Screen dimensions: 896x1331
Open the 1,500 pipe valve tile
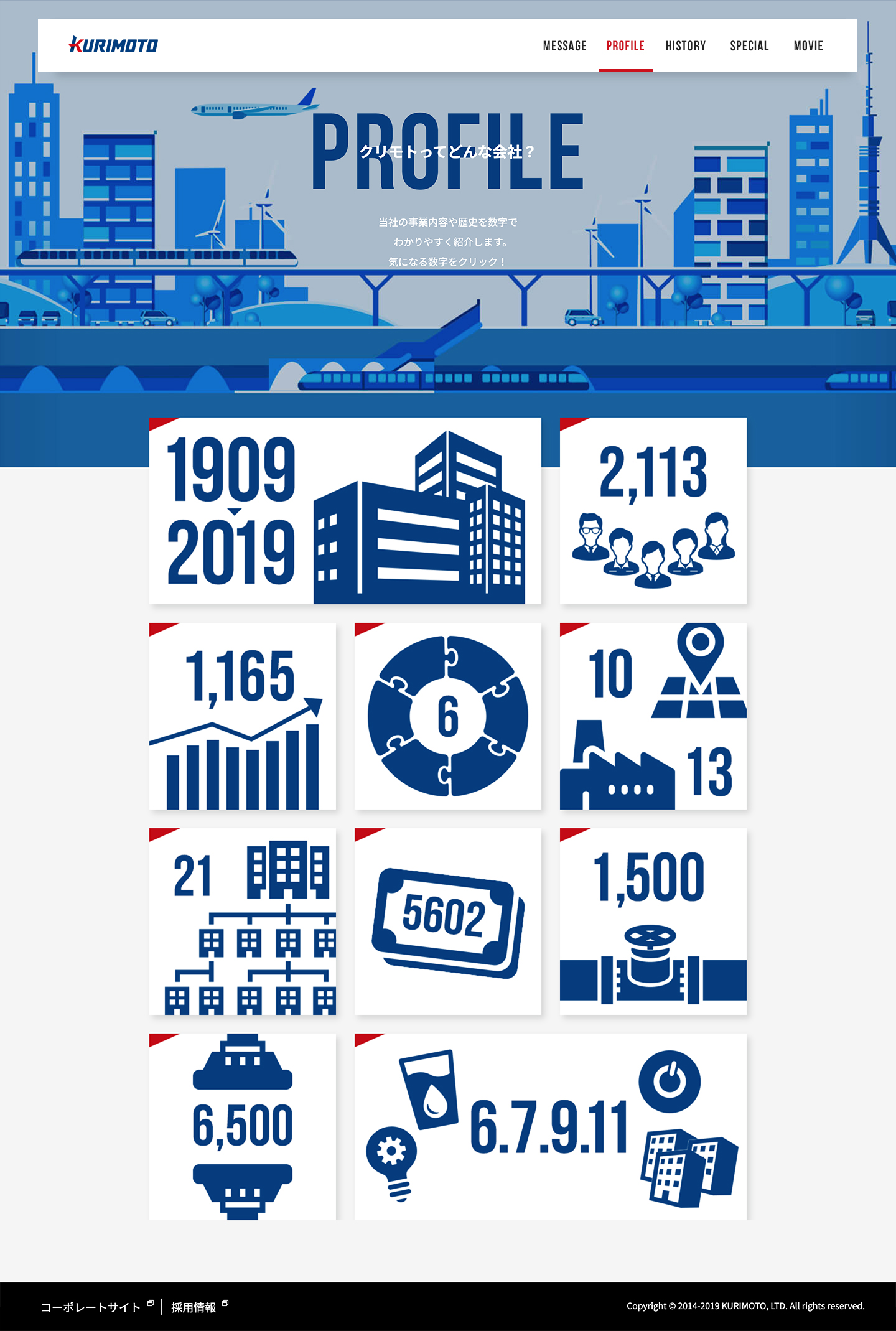point(653,922)
